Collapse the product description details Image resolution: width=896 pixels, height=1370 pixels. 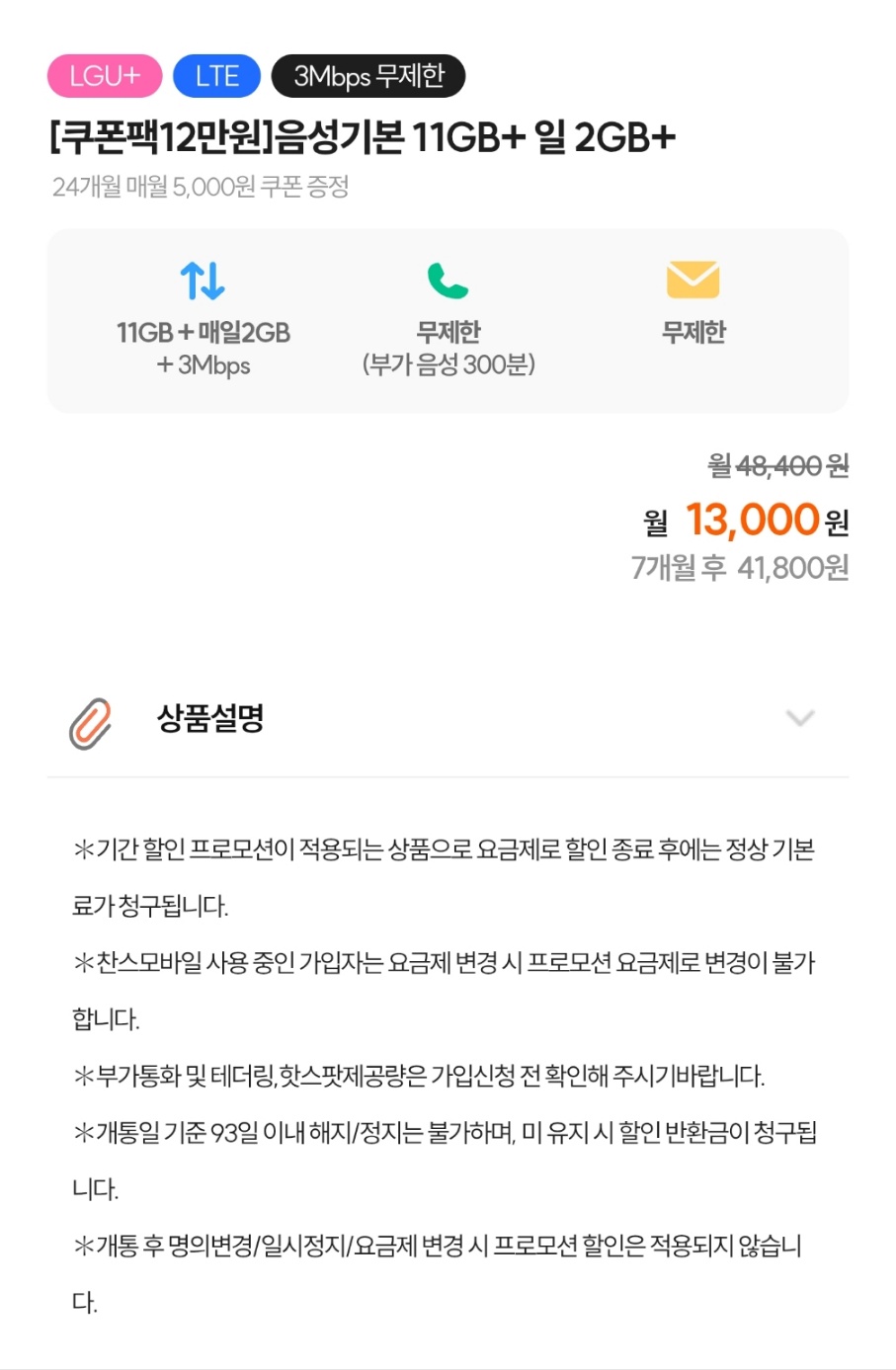[x=800, y=719]
